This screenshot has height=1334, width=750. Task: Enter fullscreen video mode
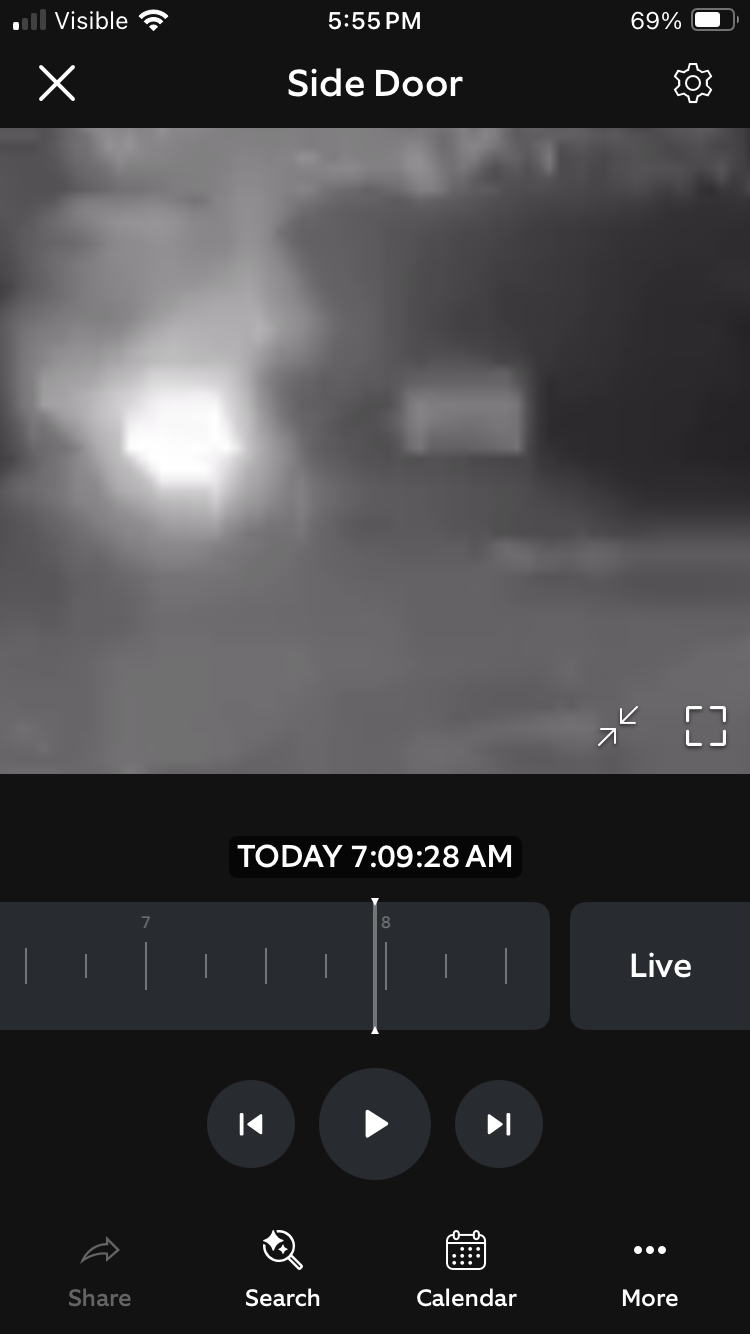(x=706, y=726)
